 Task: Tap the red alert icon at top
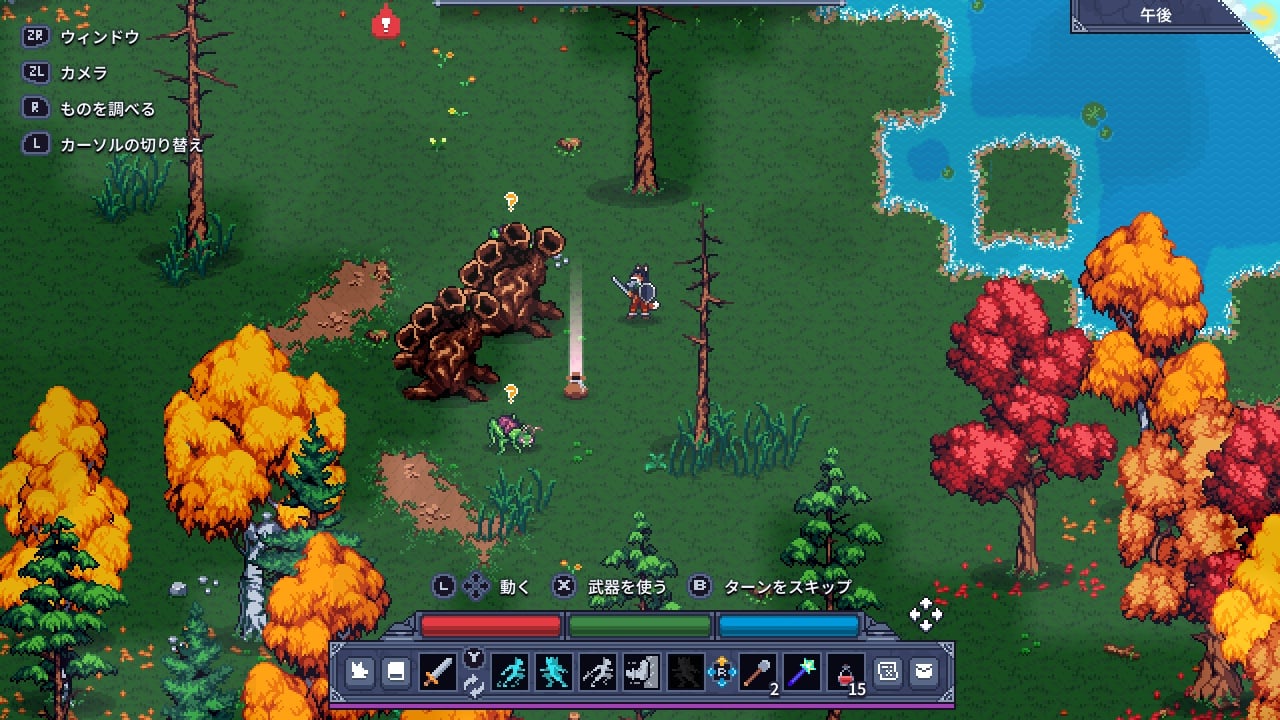point(385,22)
